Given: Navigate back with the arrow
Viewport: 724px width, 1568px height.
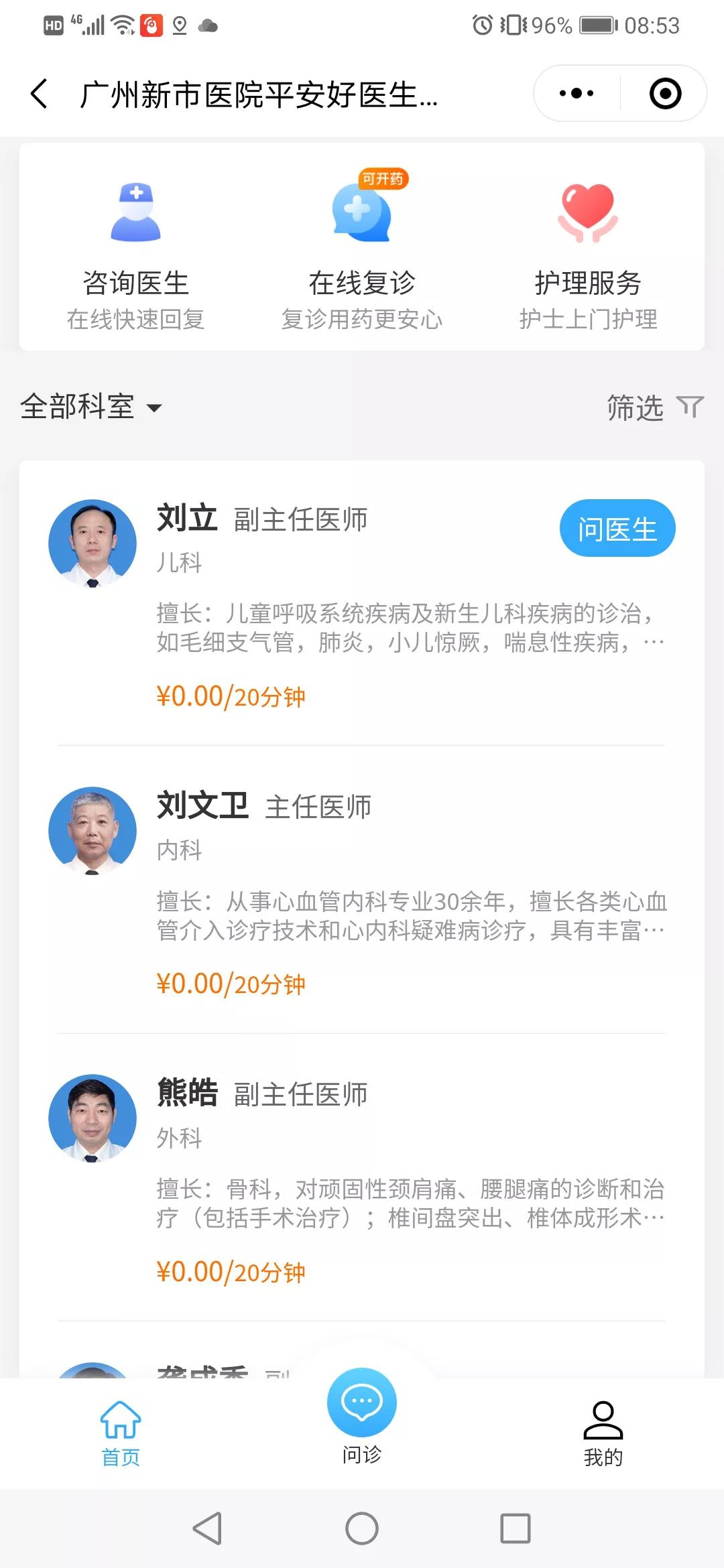Looking at the screenshot, I should 38,94.
